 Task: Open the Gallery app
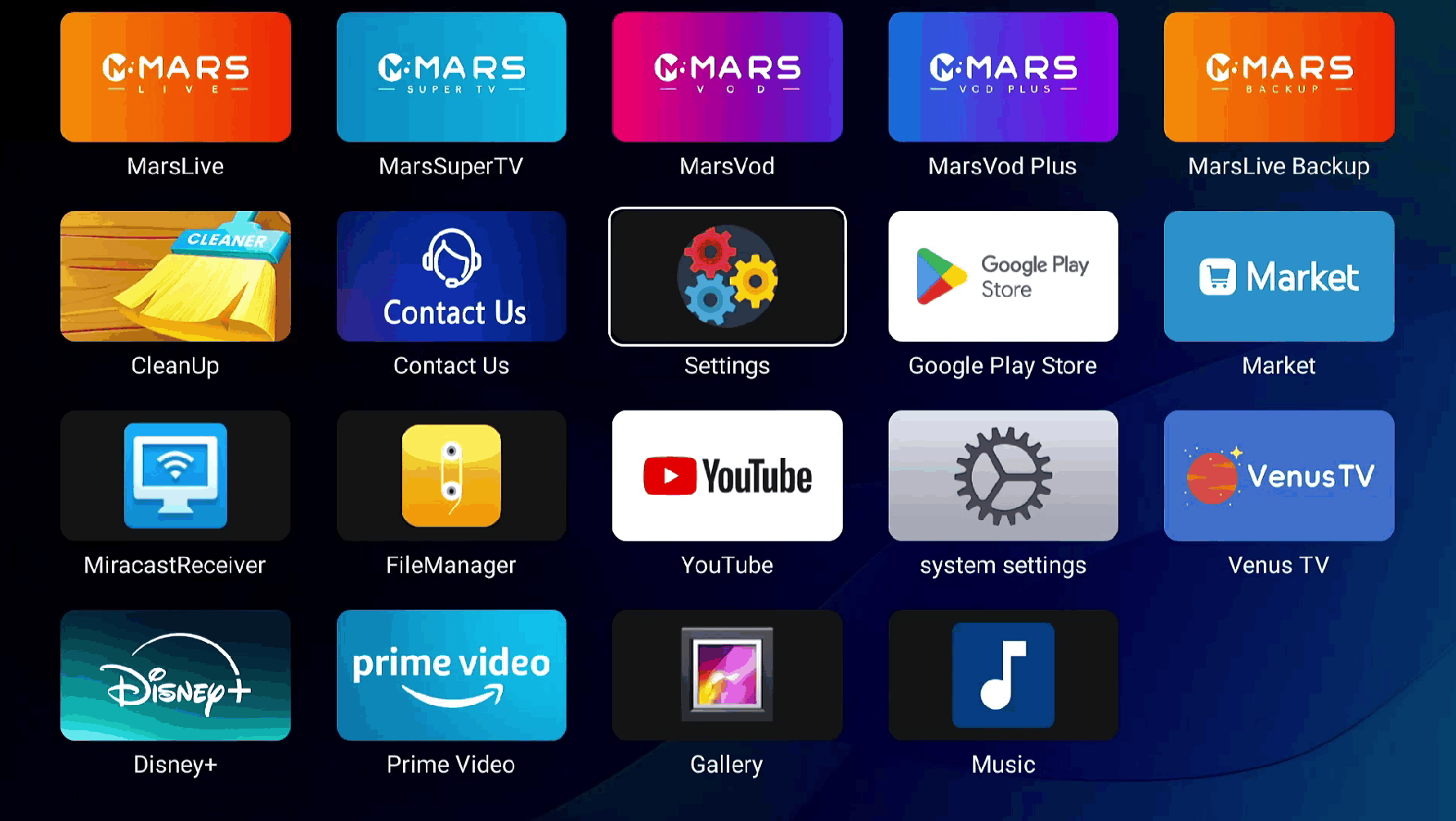[727, 675]
